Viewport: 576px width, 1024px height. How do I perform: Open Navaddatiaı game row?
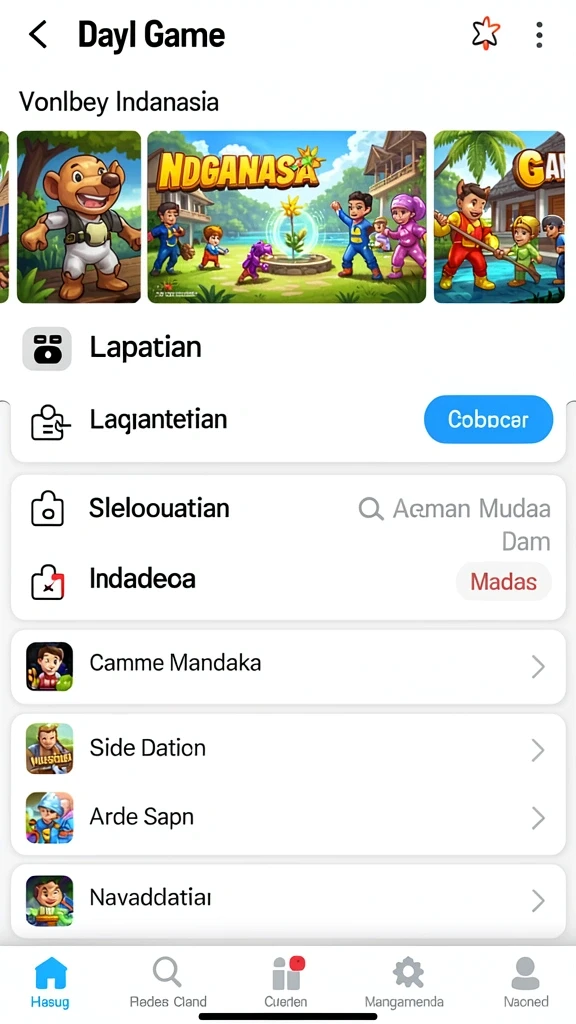pyautogui.click(x=288, y=901)
